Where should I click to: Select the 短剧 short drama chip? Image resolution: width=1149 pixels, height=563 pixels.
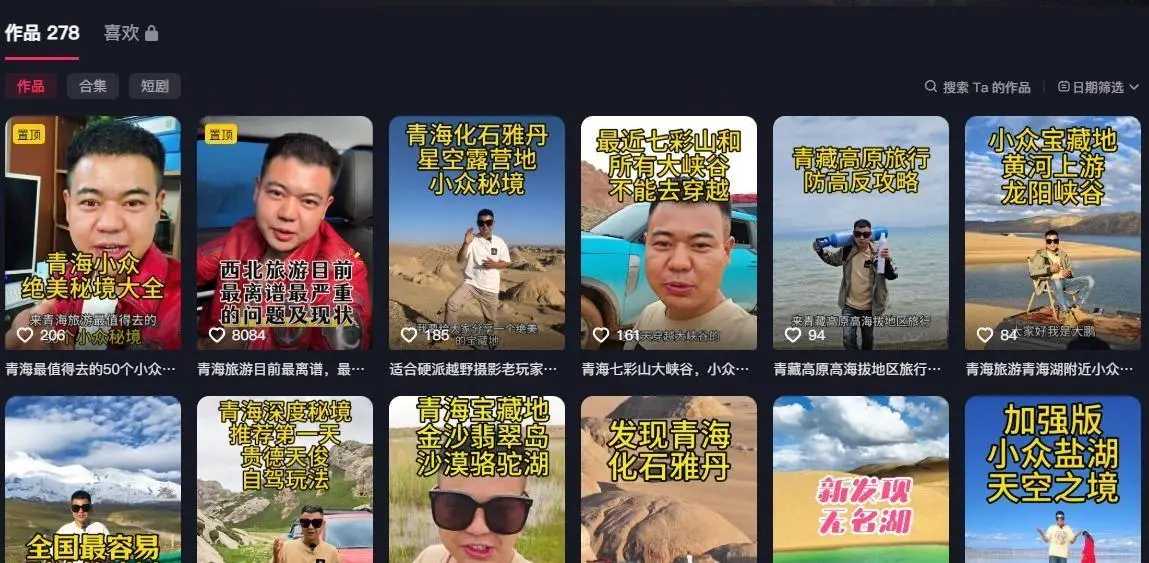(x=154, y=86)
